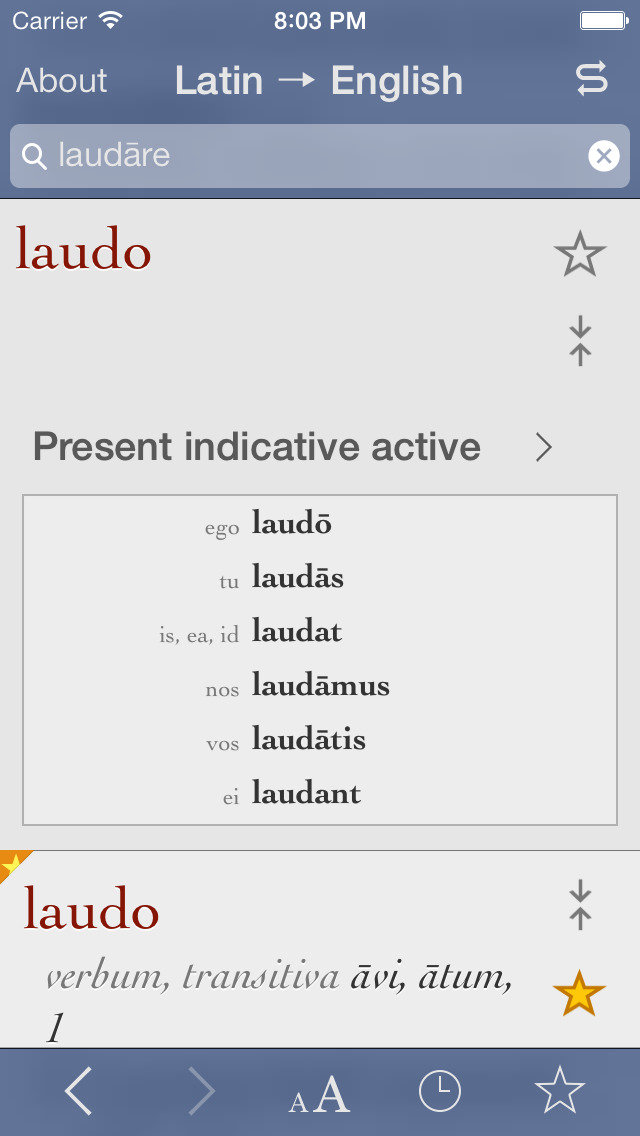Collapse the top laudo conjugation entry
640x1136 pixels.
coord(580,341)
